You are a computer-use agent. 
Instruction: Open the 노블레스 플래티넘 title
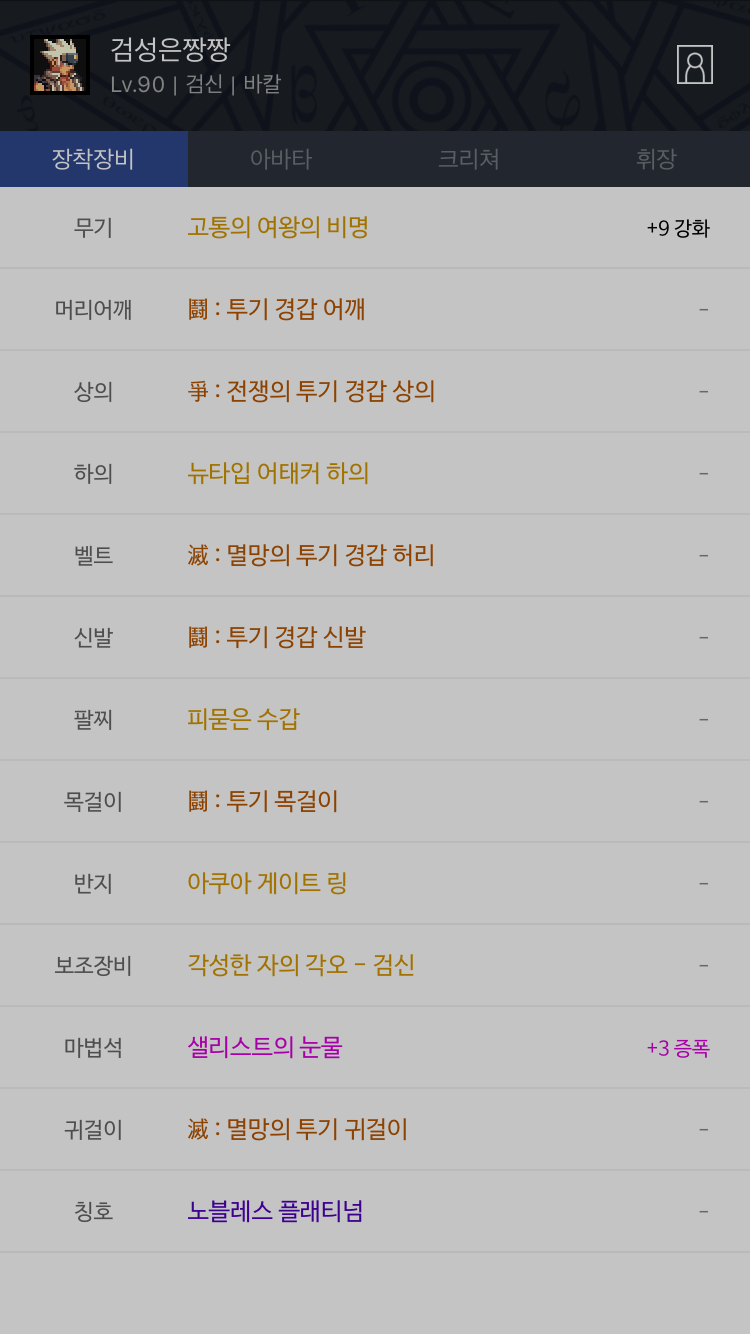click(x=275, y=1211)
